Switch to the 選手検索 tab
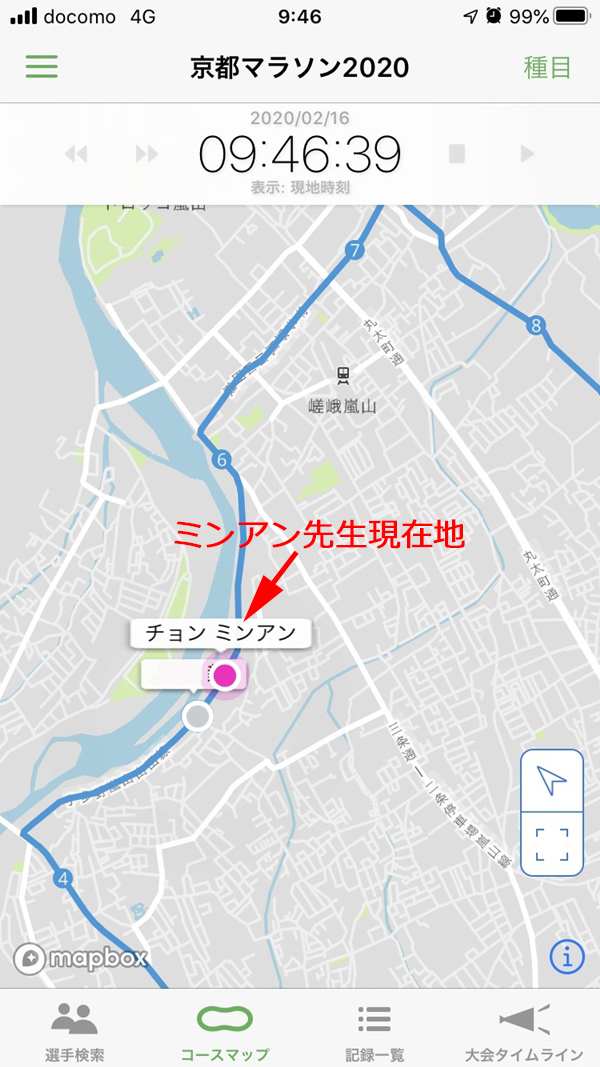 (75, 1030)
